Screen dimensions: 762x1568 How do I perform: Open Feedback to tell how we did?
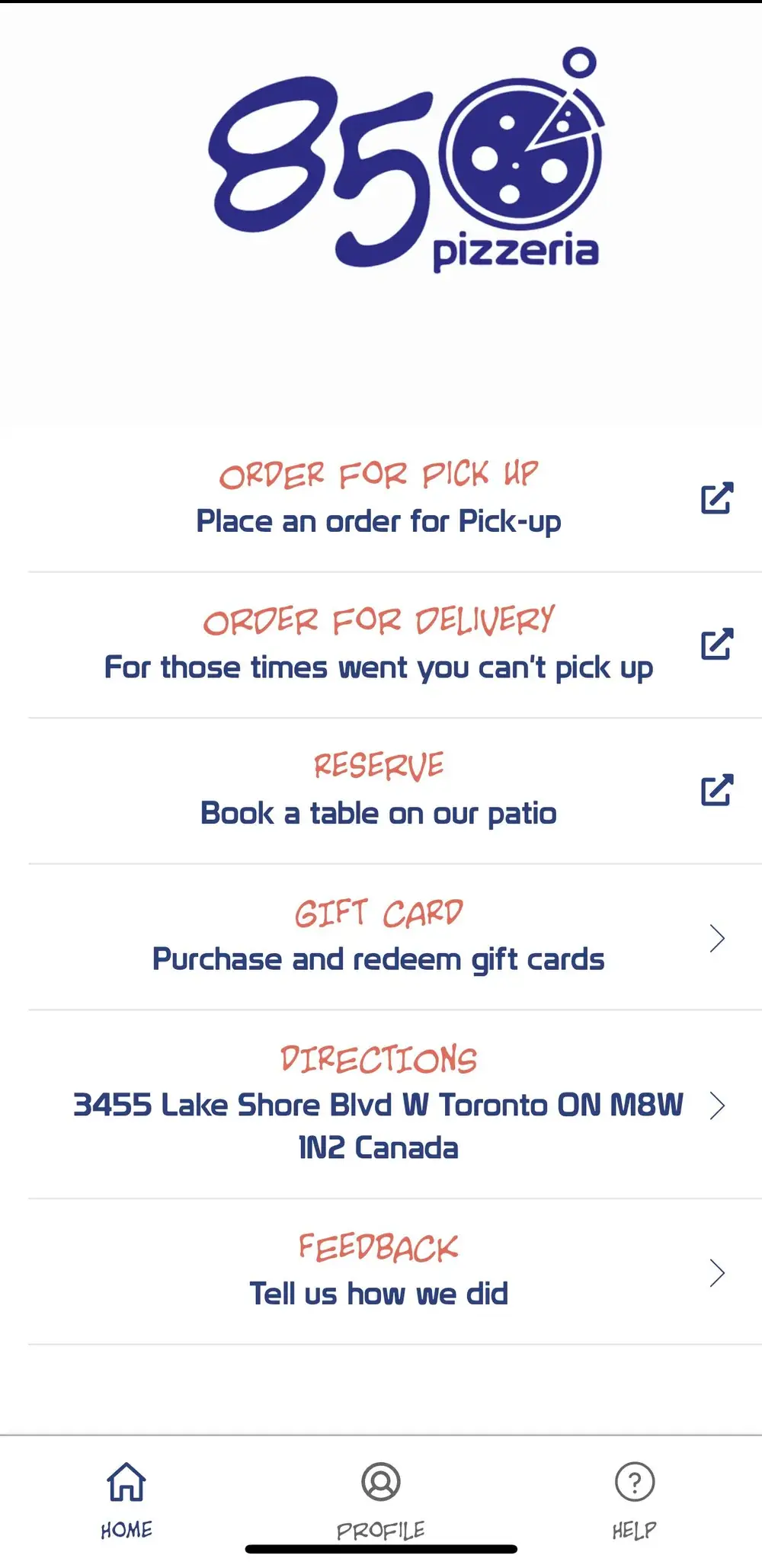click(381, 1272)
